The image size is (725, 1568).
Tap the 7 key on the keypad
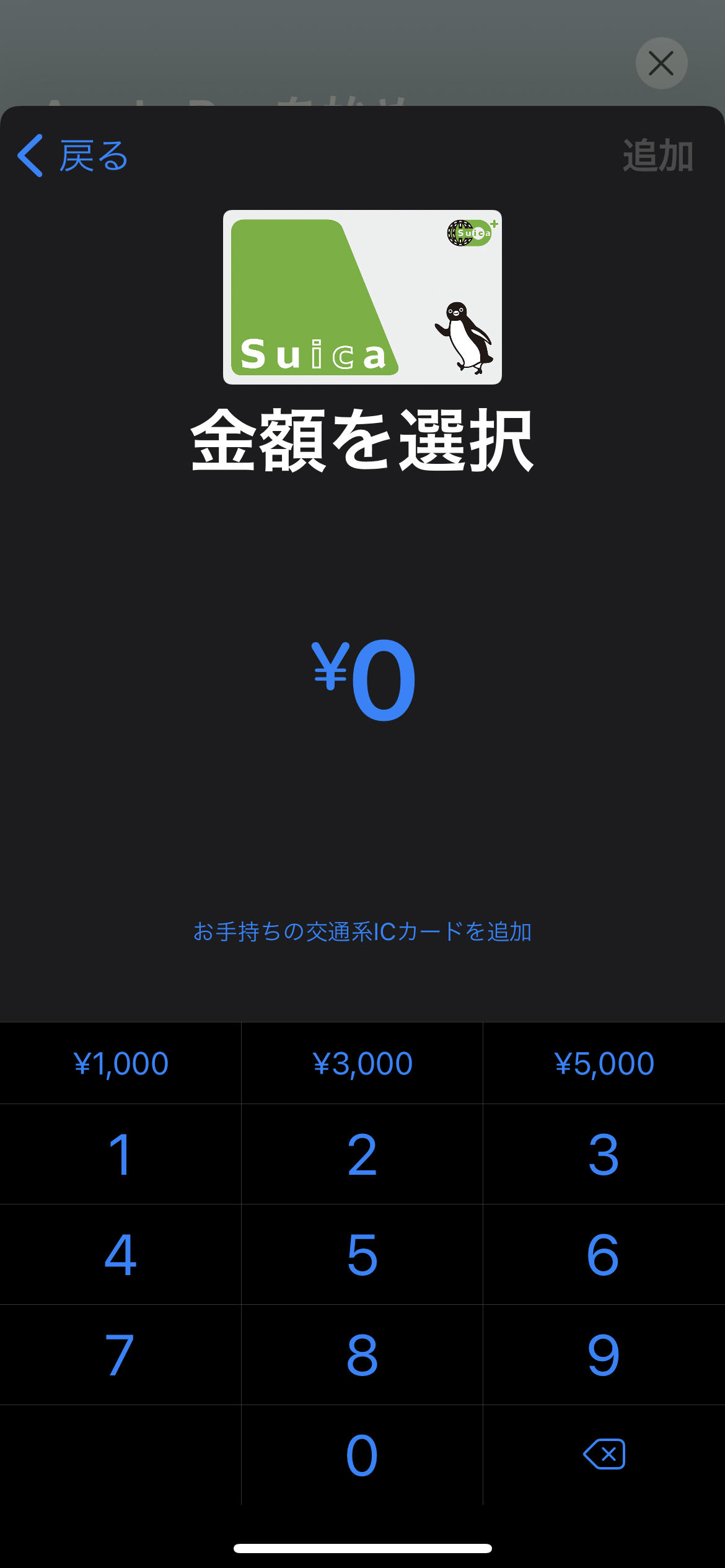pos(121,1355)
